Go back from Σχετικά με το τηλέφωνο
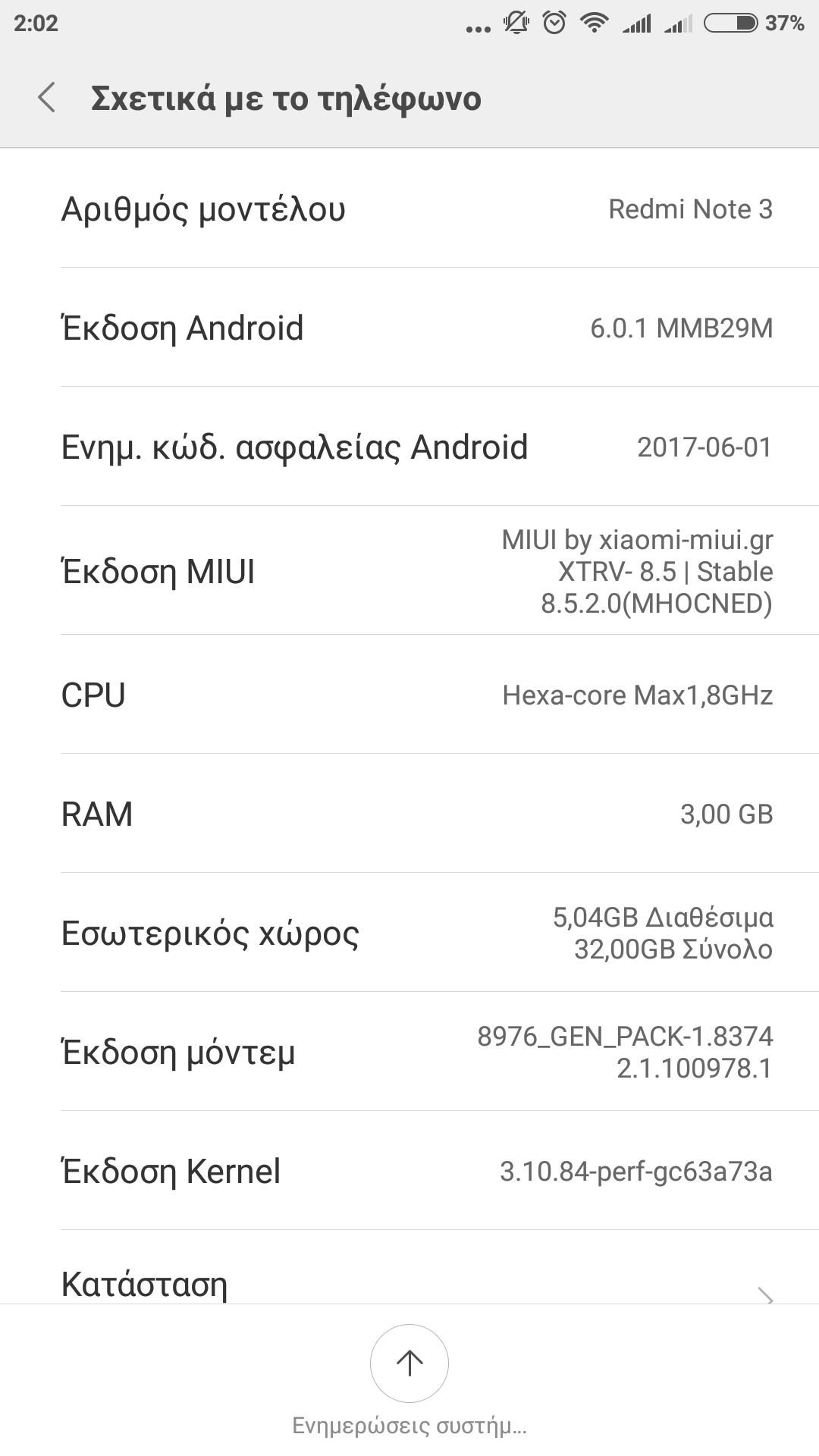Image resolution: width=819 pixels, height=1456 pixels. click(x=47, y=99)
